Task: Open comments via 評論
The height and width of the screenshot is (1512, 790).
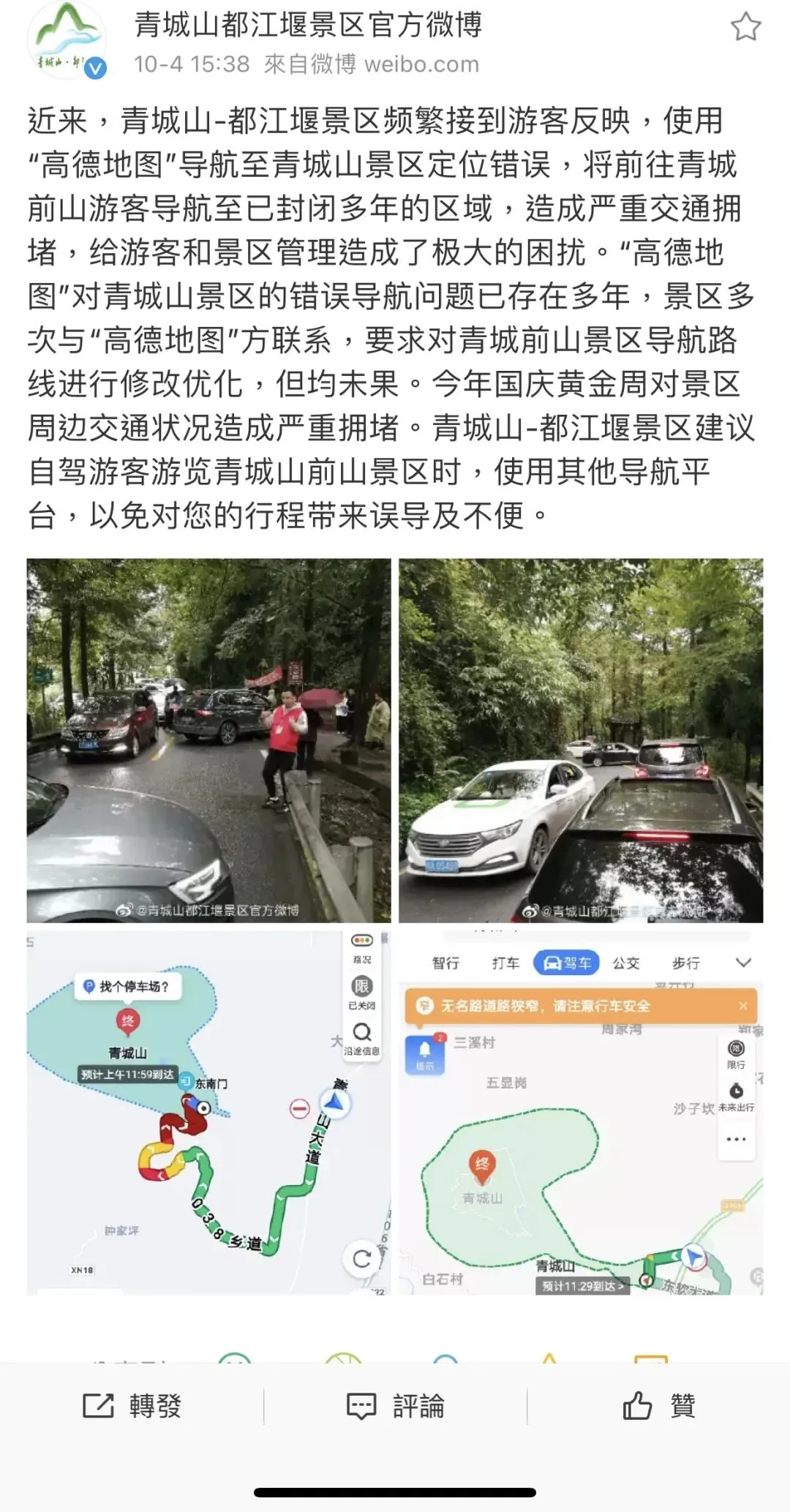Action: click(395, 1406)
